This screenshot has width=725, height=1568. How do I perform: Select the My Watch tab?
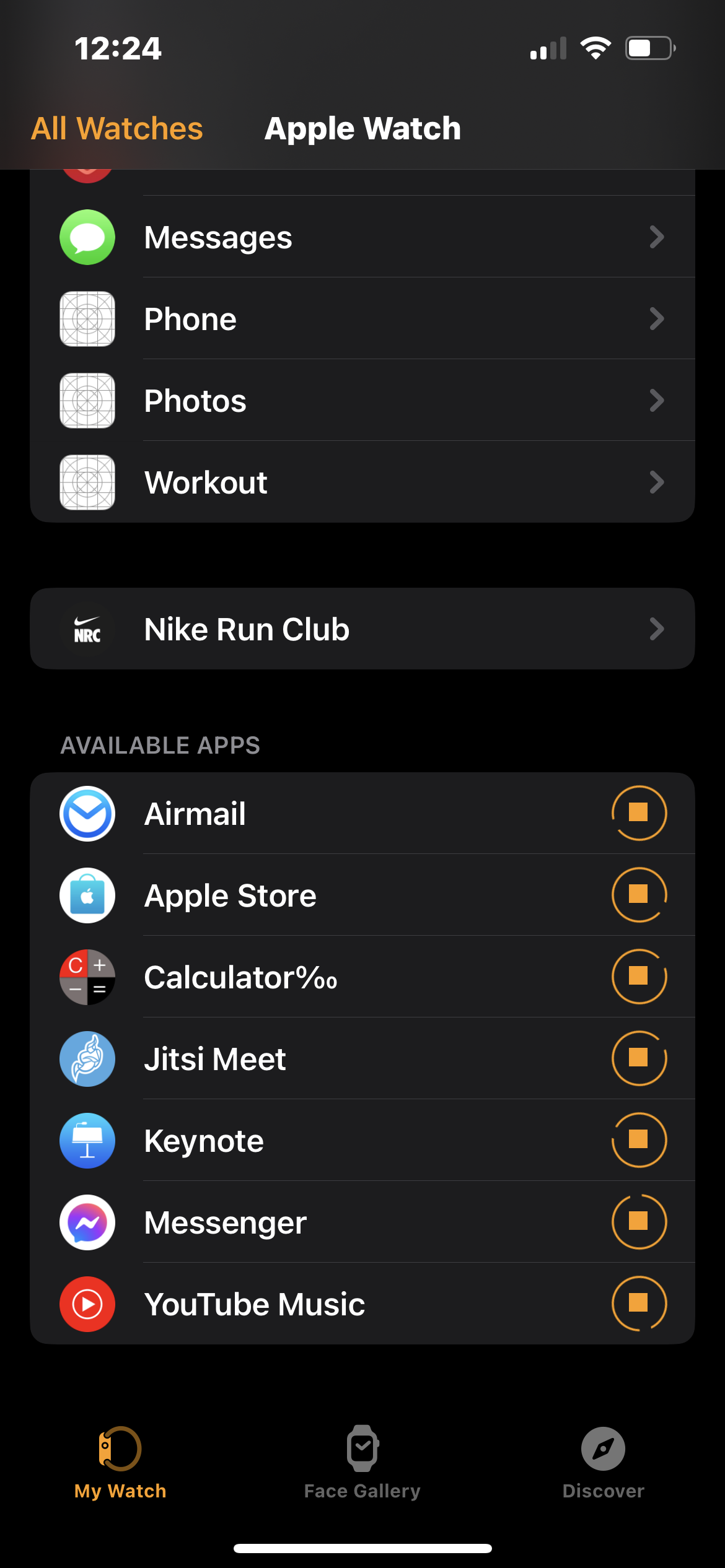point(120,1463)
